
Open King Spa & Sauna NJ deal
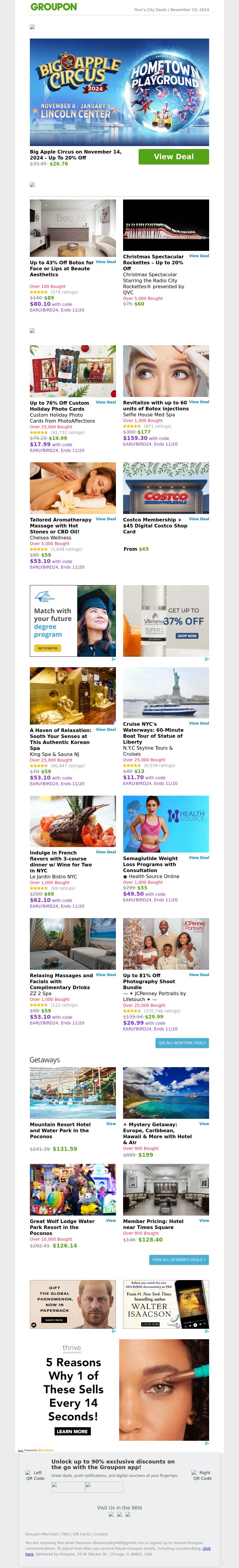tap(105, 729)
